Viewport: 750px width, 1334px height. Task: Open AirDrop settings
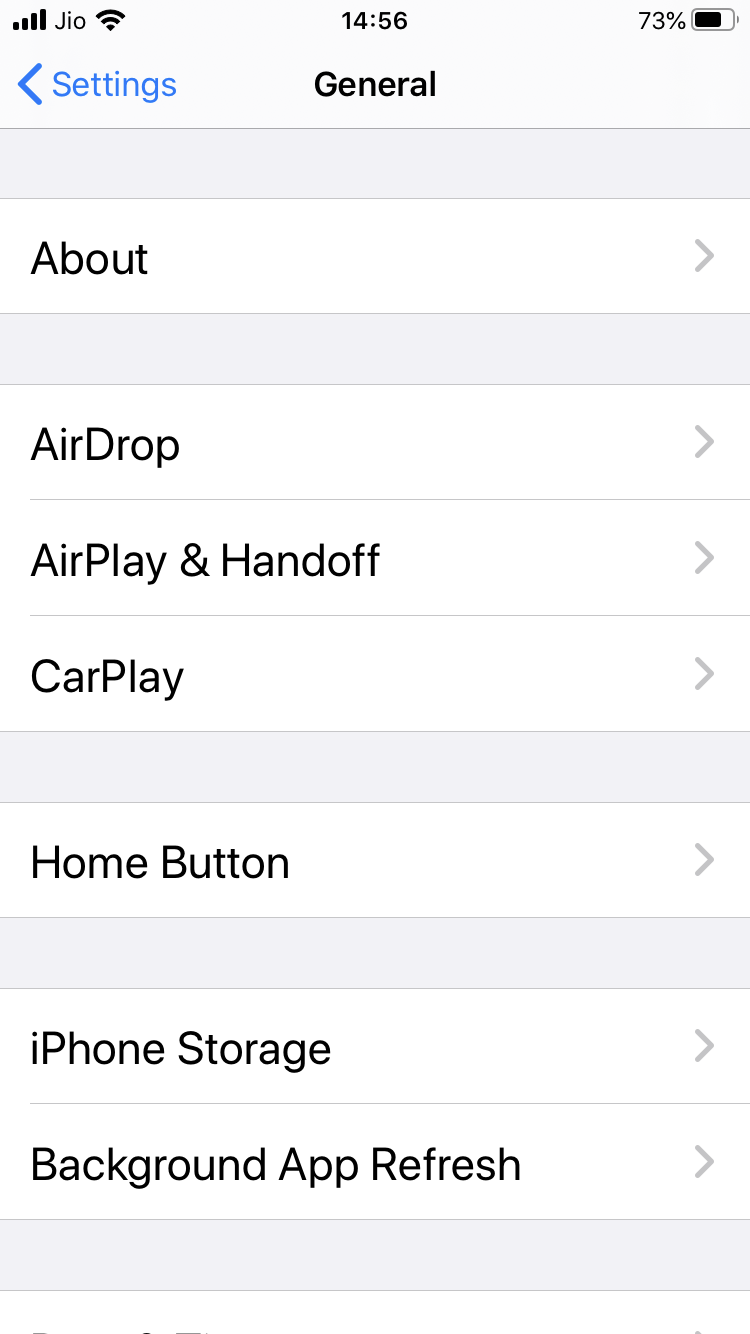(375, 442)
